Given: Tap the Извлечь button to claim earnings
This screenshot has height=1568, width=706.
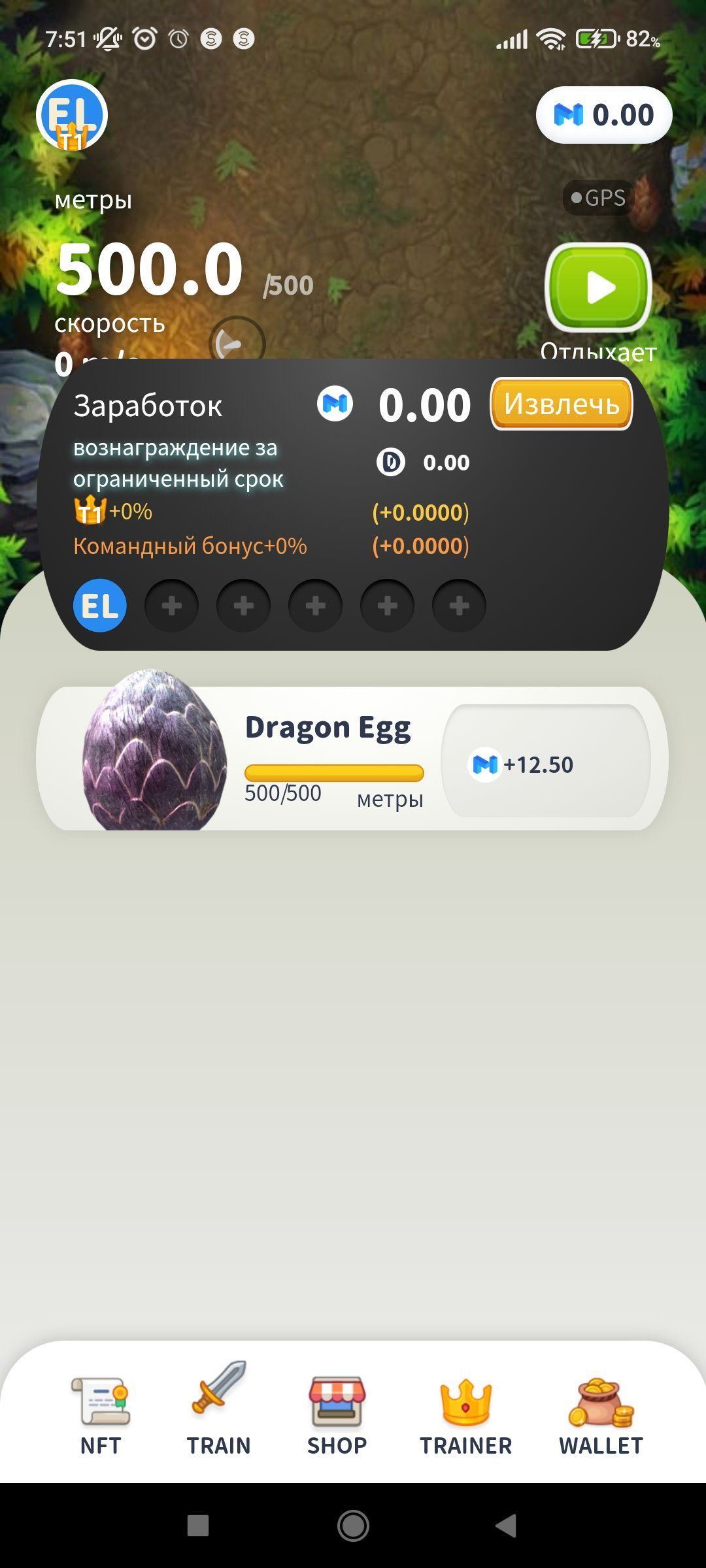Looking at the screenshot, I should pos(562,404).
